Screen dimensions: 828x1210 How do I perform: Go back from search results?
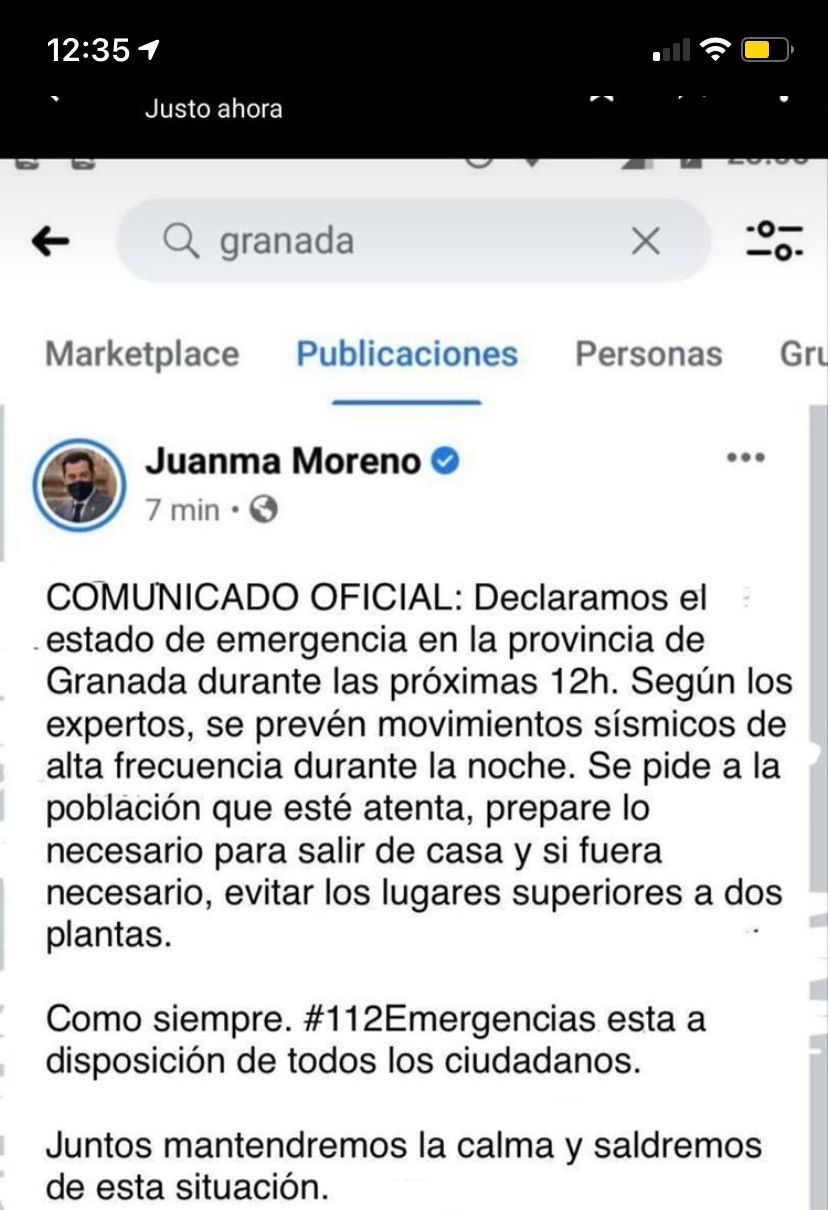(50, 241)
